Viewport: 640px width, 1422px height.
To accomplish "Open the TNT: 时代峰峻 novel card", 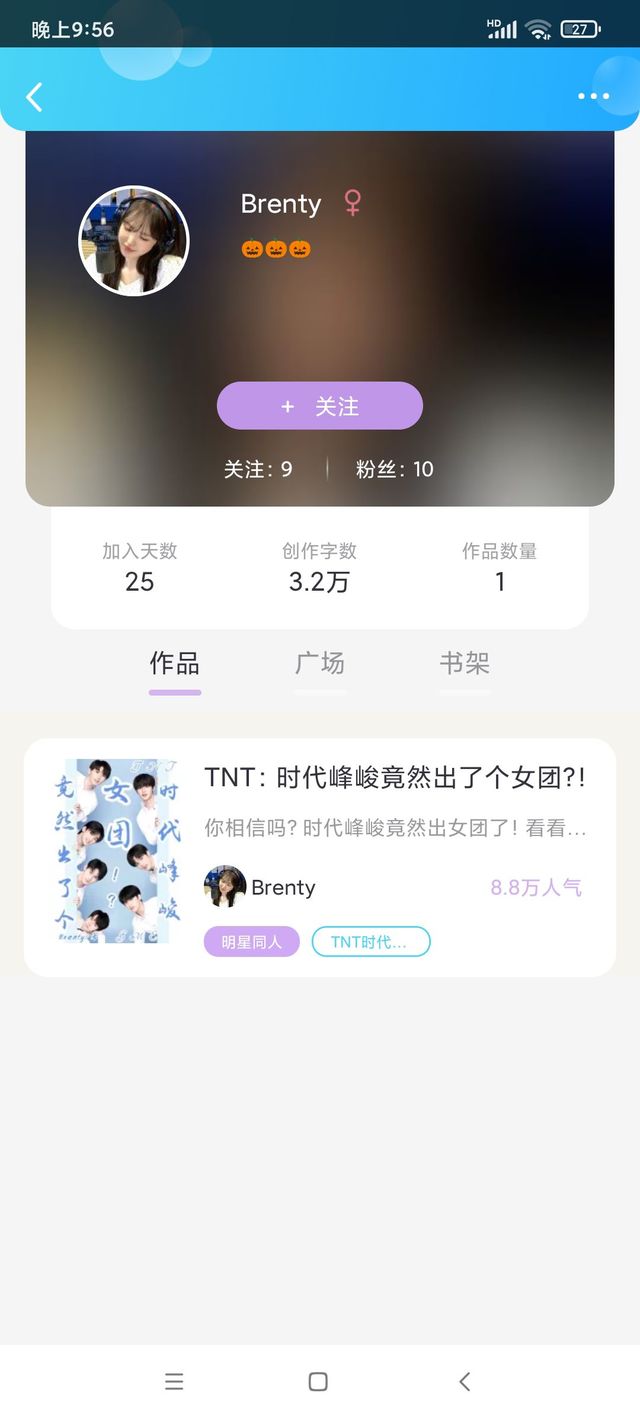I will coord(320,858).
